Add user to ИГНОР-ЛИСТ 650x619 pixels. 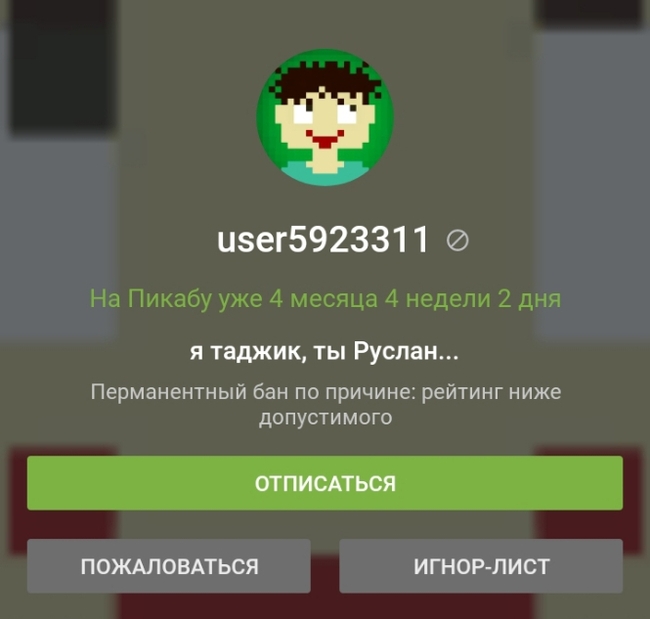(x=481, y=566)
